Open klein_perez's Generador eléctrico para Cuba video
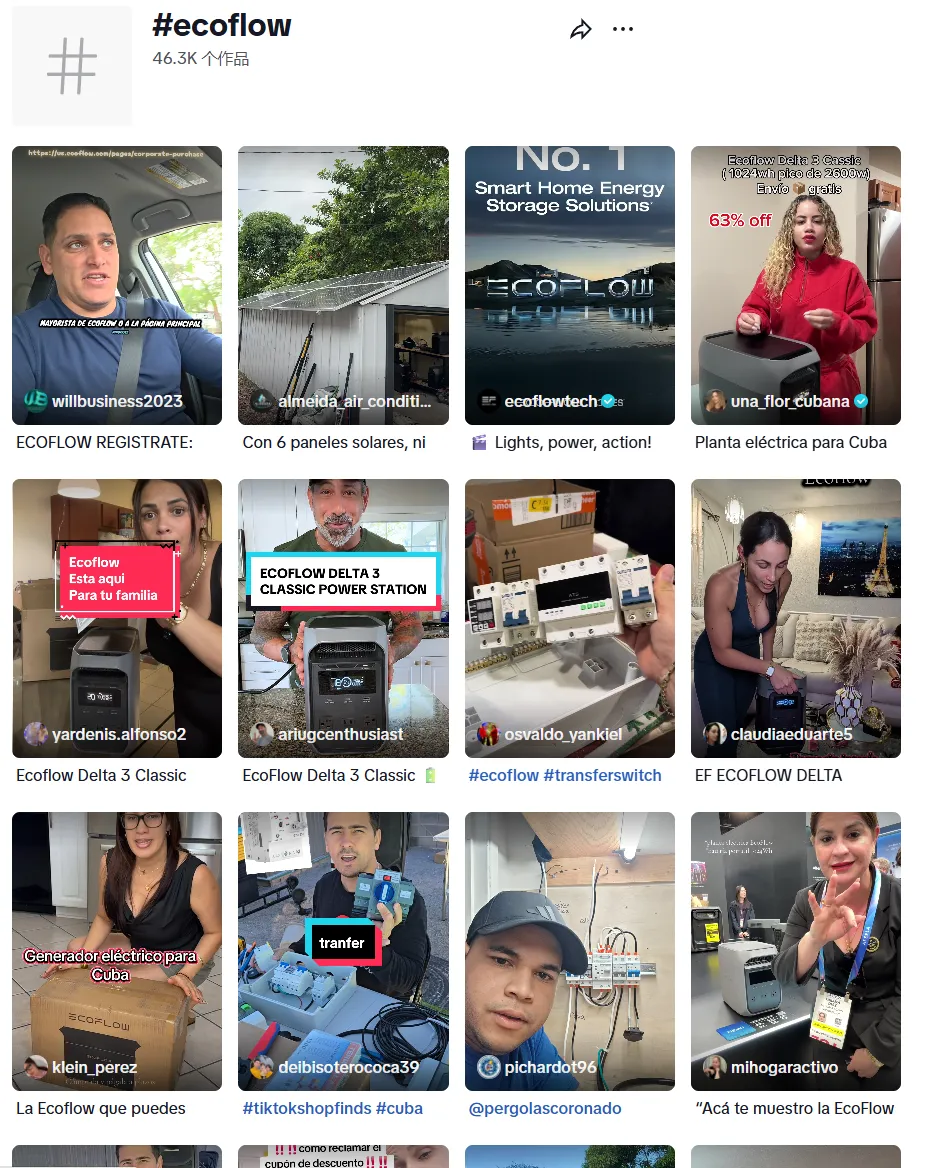This screenshot has height=1168, width=930. pyautogui.click(x=117, y=951)
